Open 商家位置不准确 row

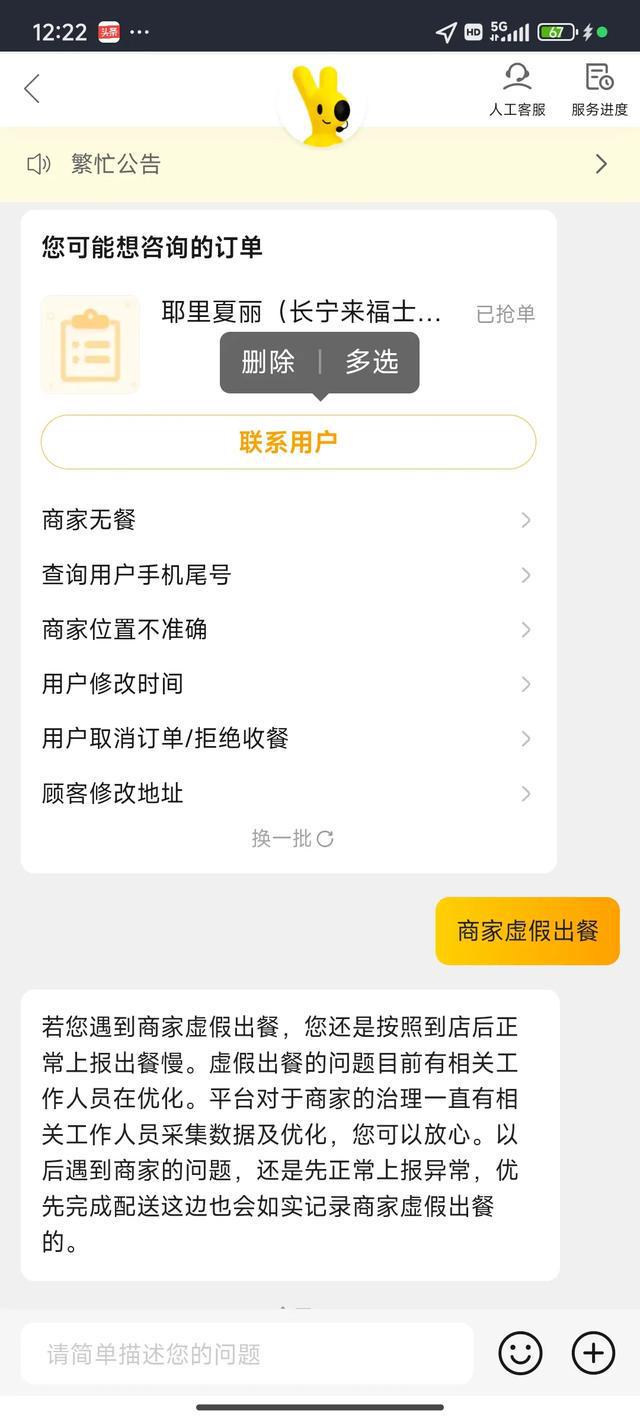tap(288, 630)
